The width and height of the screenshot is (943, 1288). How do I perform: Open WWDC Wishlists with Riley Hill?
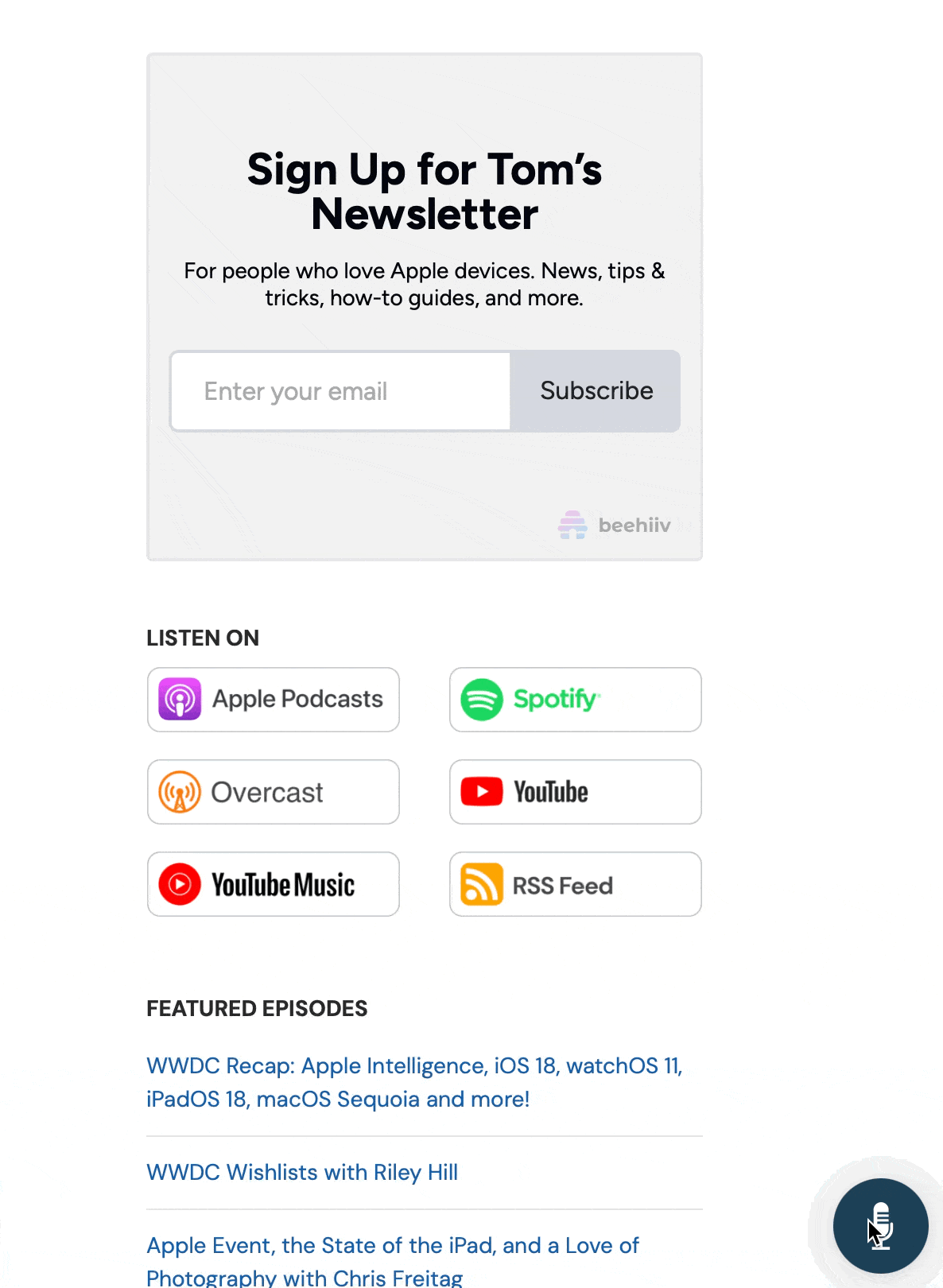click(x=302, y=1173)
